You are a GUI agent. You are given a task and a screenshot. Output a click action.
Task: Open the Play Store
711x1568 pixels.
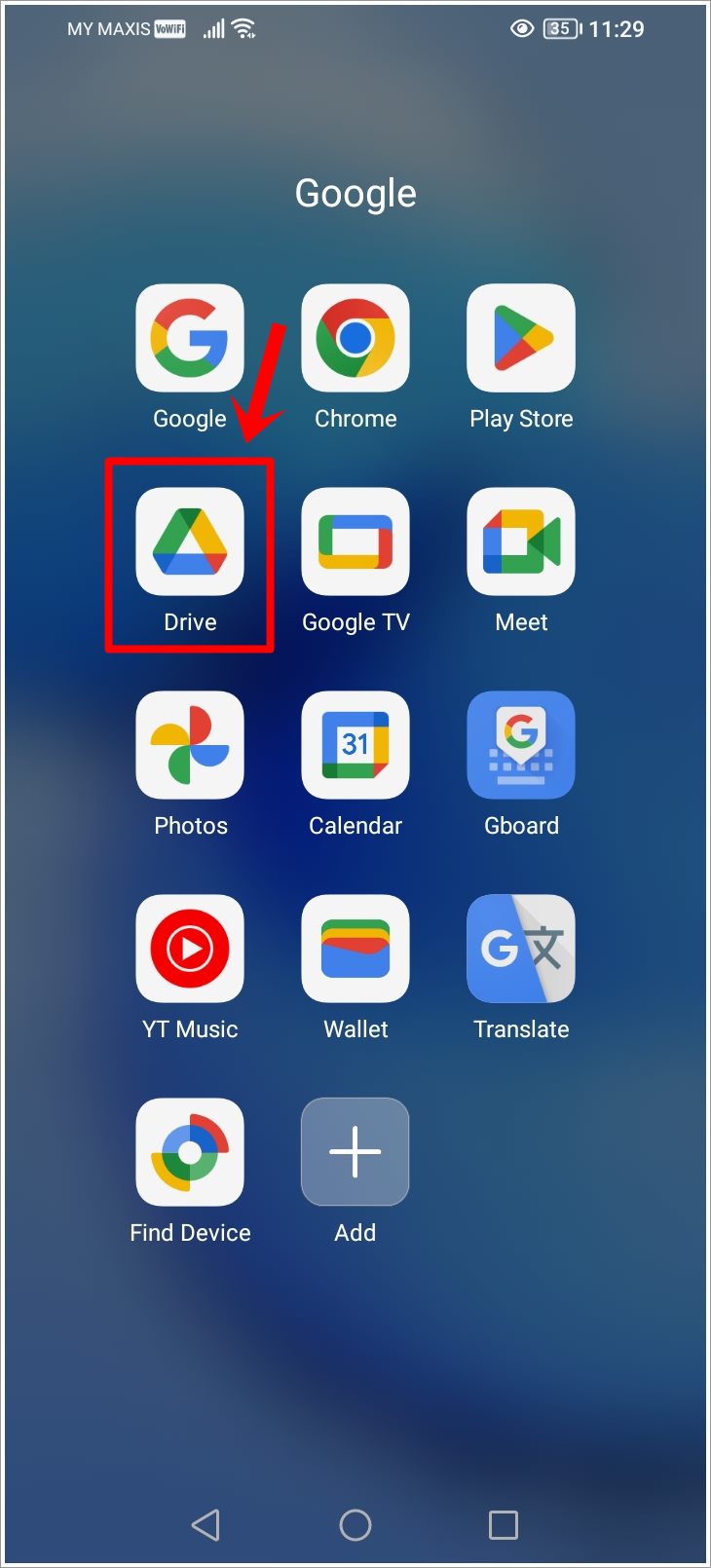pos(520,339)
